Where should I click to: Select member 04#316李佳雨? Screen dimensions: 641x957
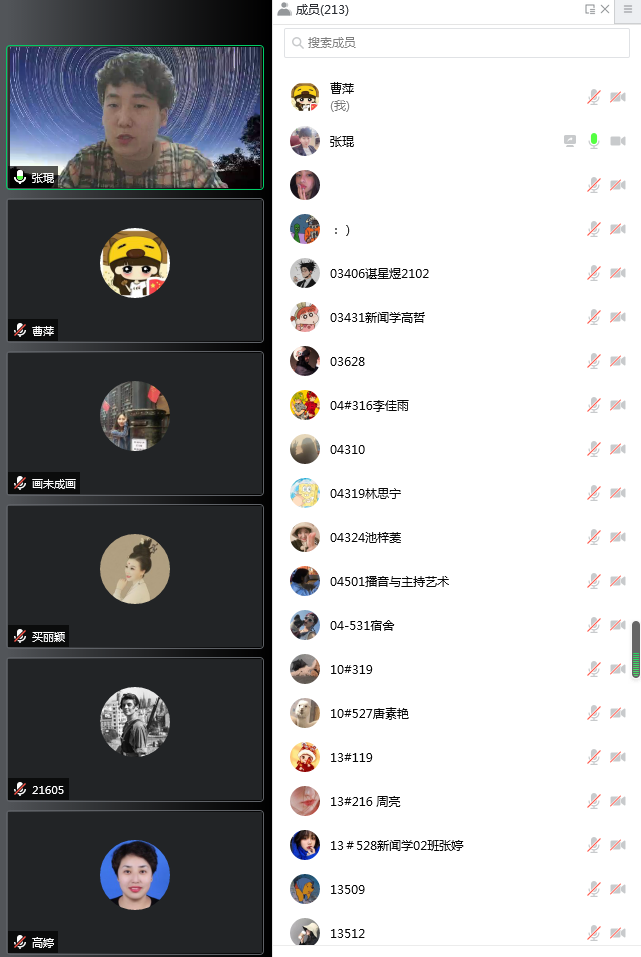point(369,406)
